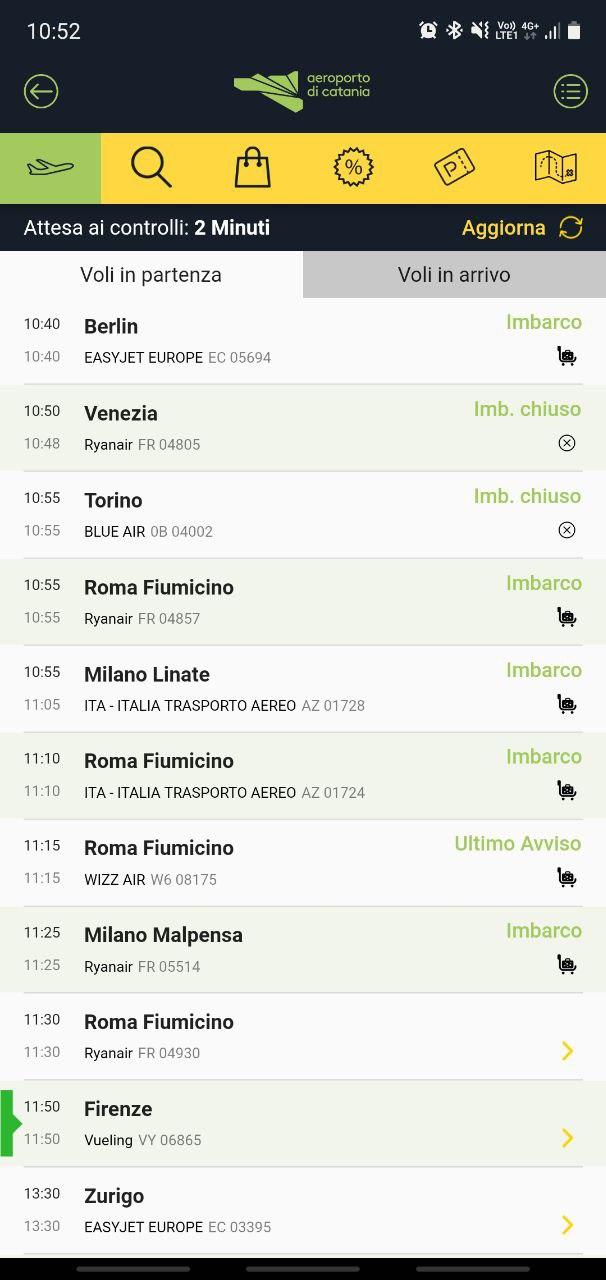
Task: Open the airport map section
Action: (x=555, y=167)
